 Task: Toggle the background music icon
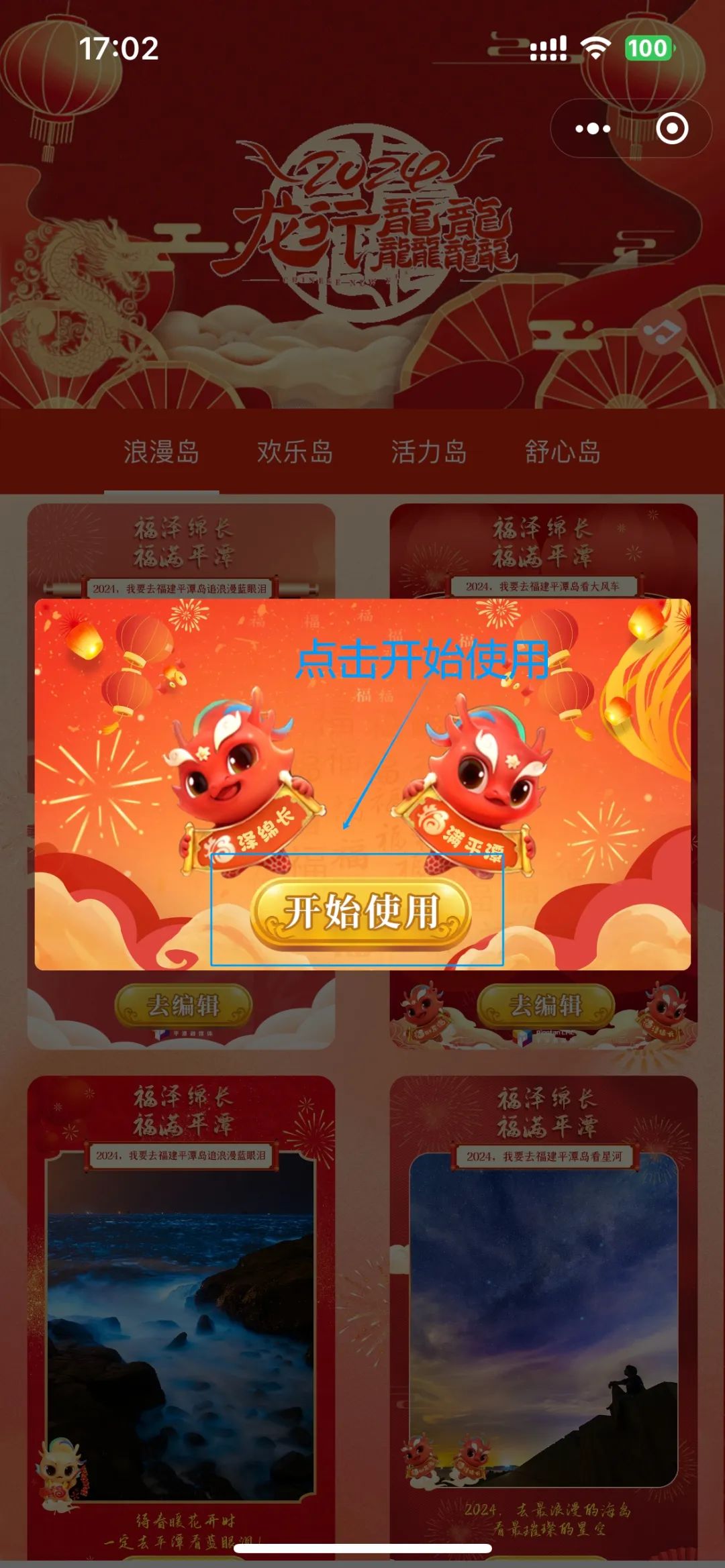662,332
